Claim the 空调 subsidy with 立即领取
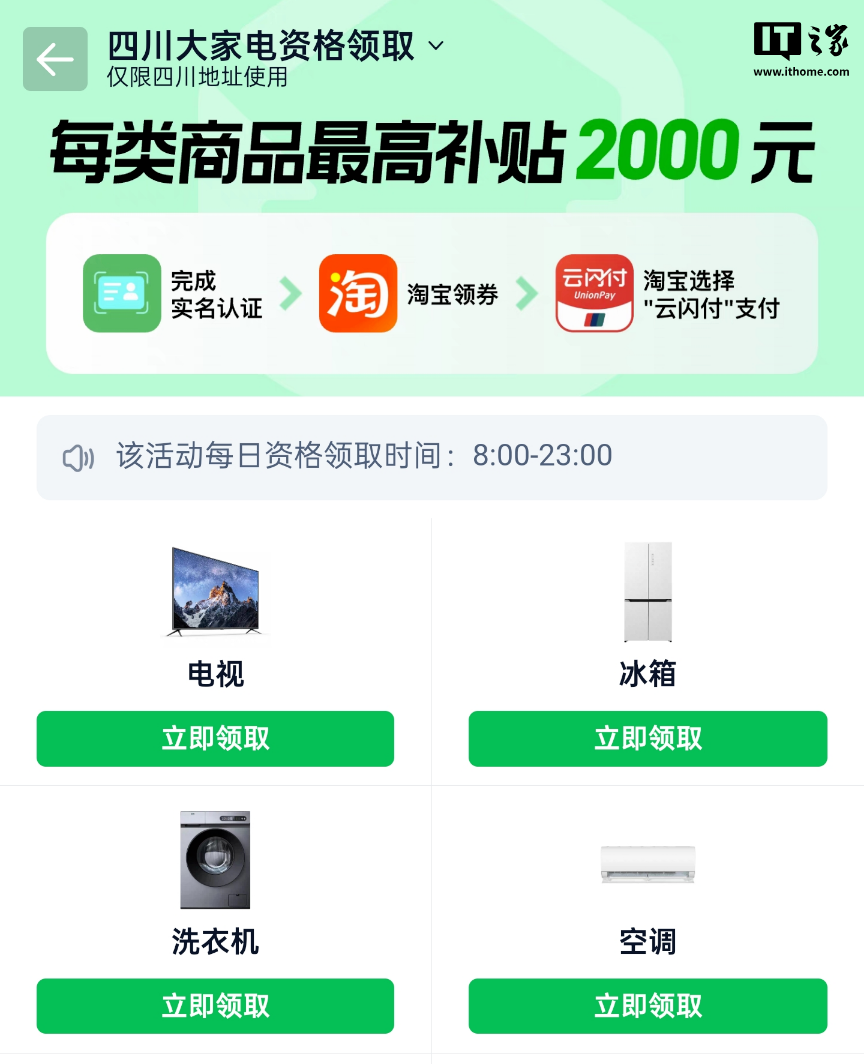The image size is (864, 1064). point(647,1006)
